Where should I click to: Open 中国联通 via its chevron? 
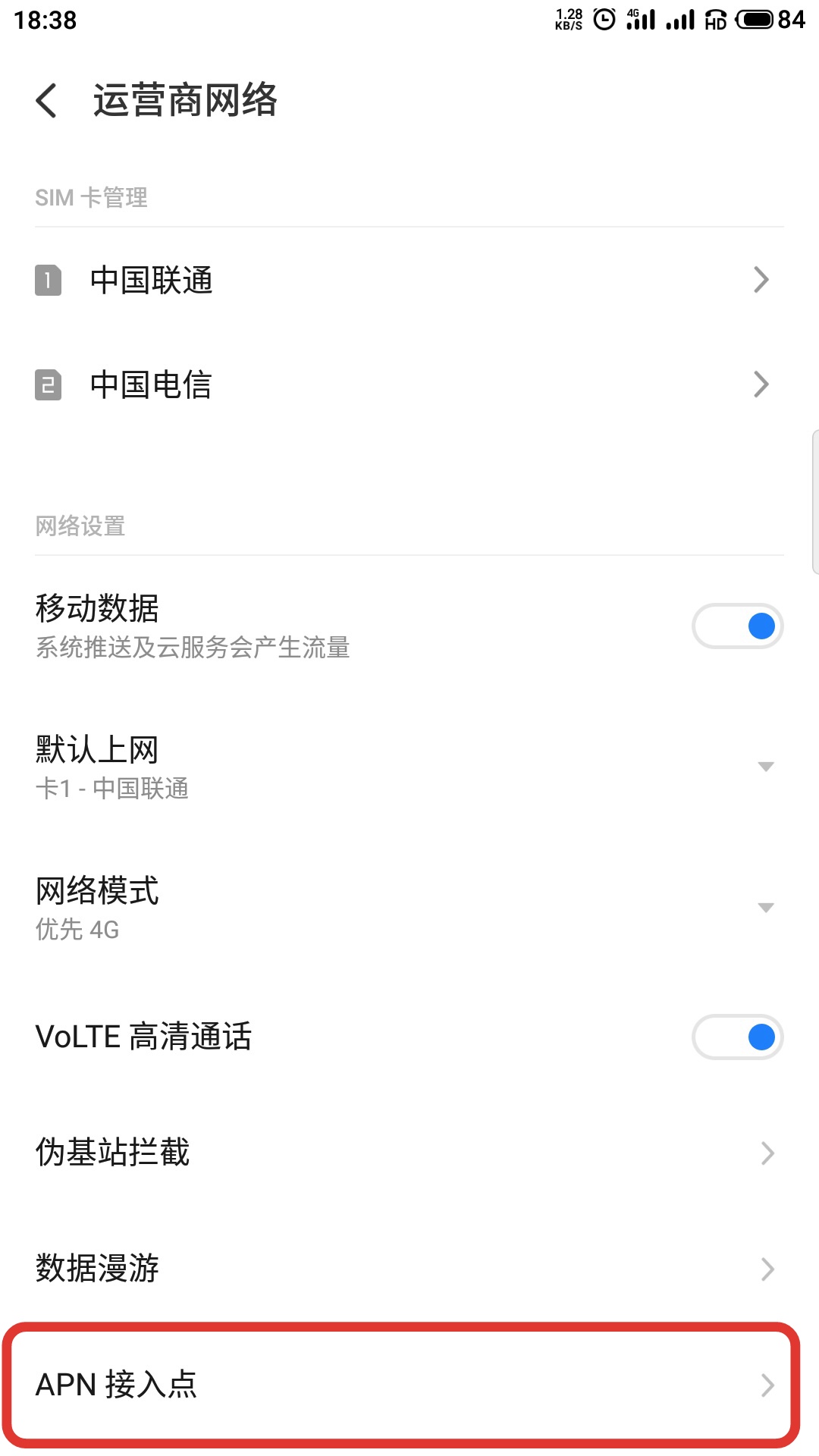point(763,280)
